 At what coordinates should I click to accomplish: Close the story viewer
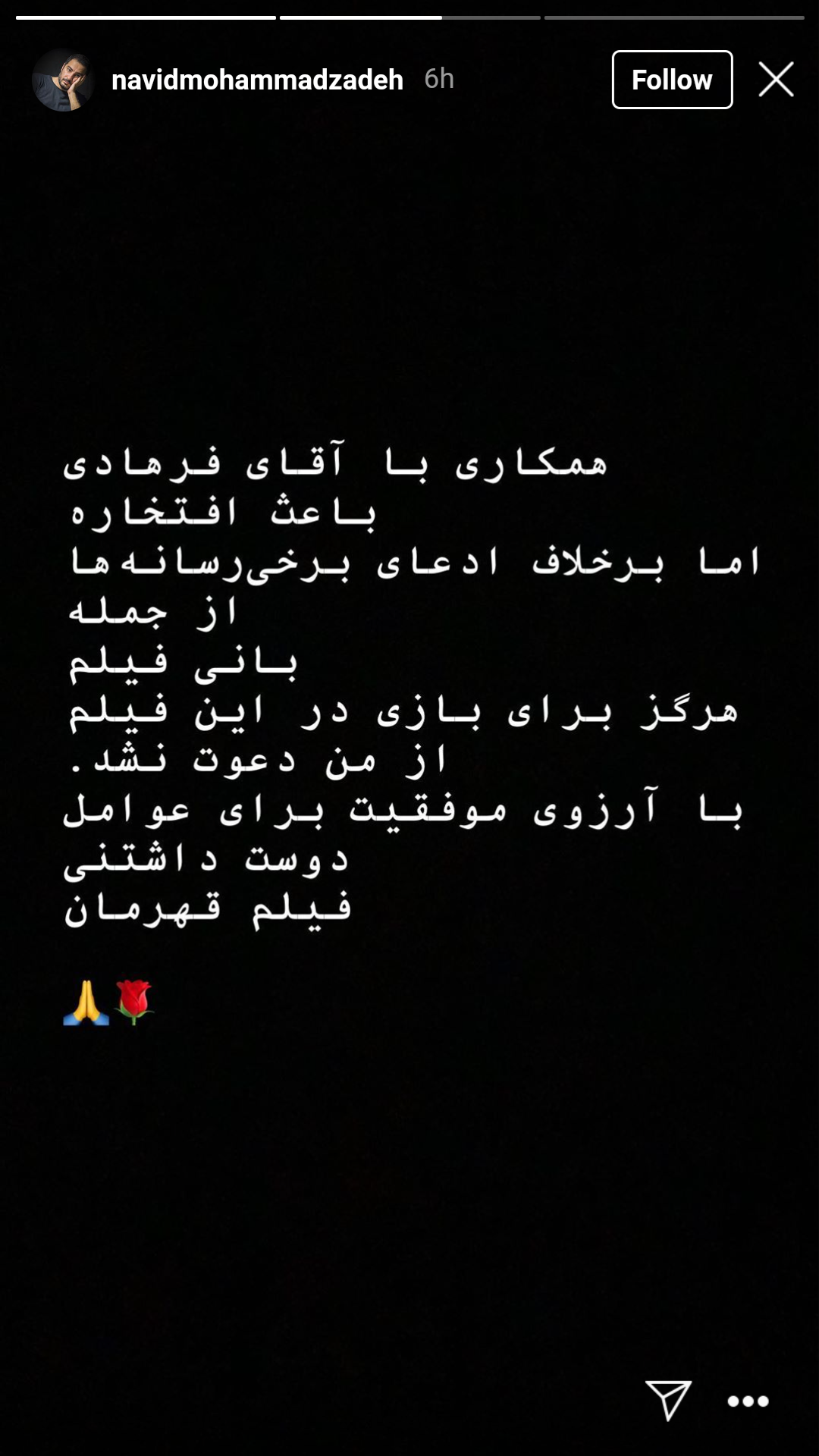pyautogui.click(x=776, y=80)
